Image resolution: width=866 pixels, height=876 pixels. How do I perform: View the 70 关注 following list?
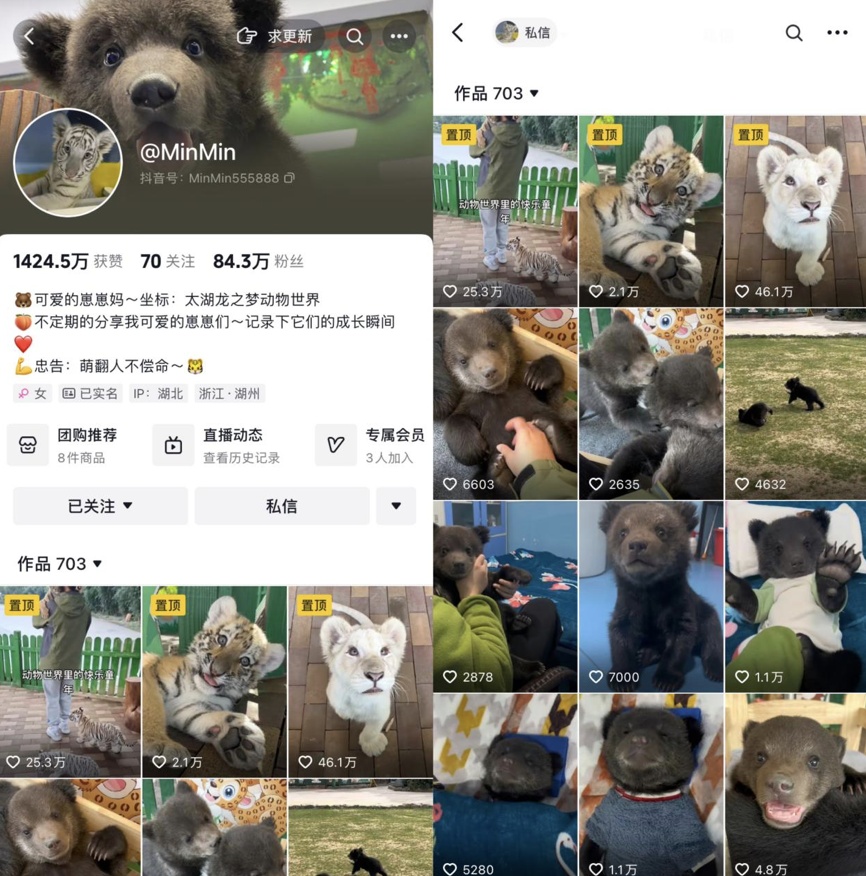point(167,261)
